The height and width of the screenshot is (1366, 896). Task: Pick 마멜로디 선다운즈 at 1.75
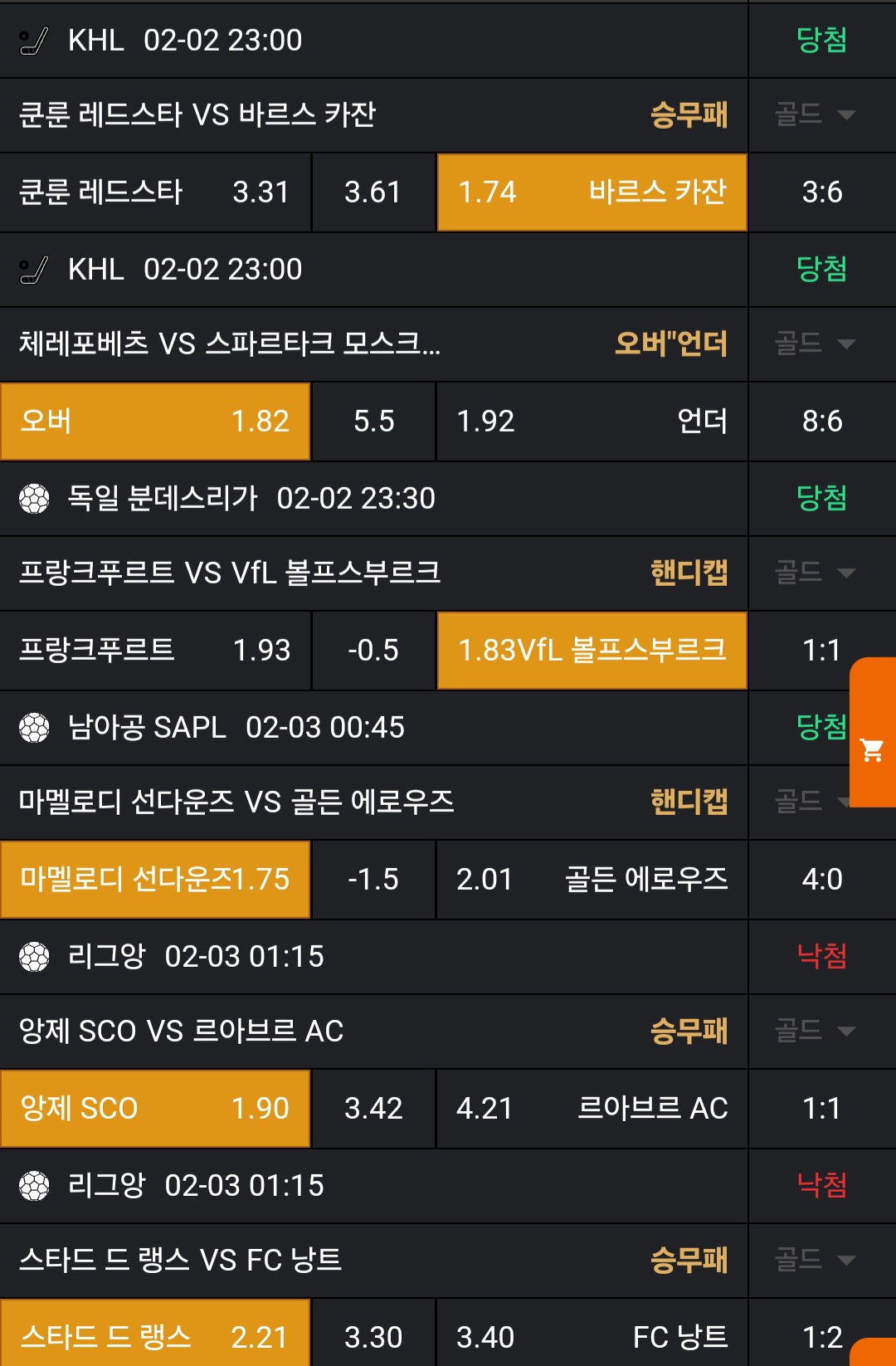tap(155, 879)
